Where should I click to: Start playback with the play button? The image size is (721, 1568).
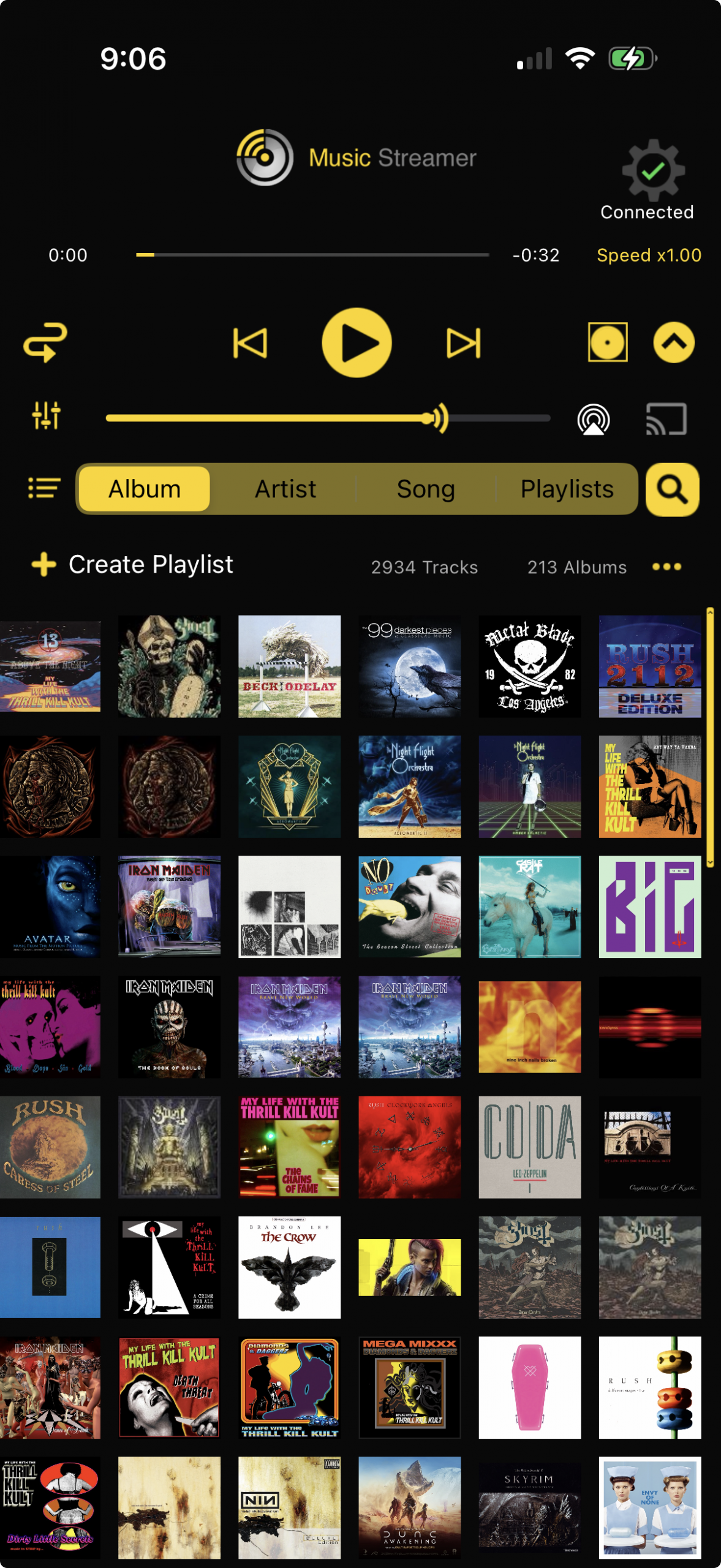357,342
